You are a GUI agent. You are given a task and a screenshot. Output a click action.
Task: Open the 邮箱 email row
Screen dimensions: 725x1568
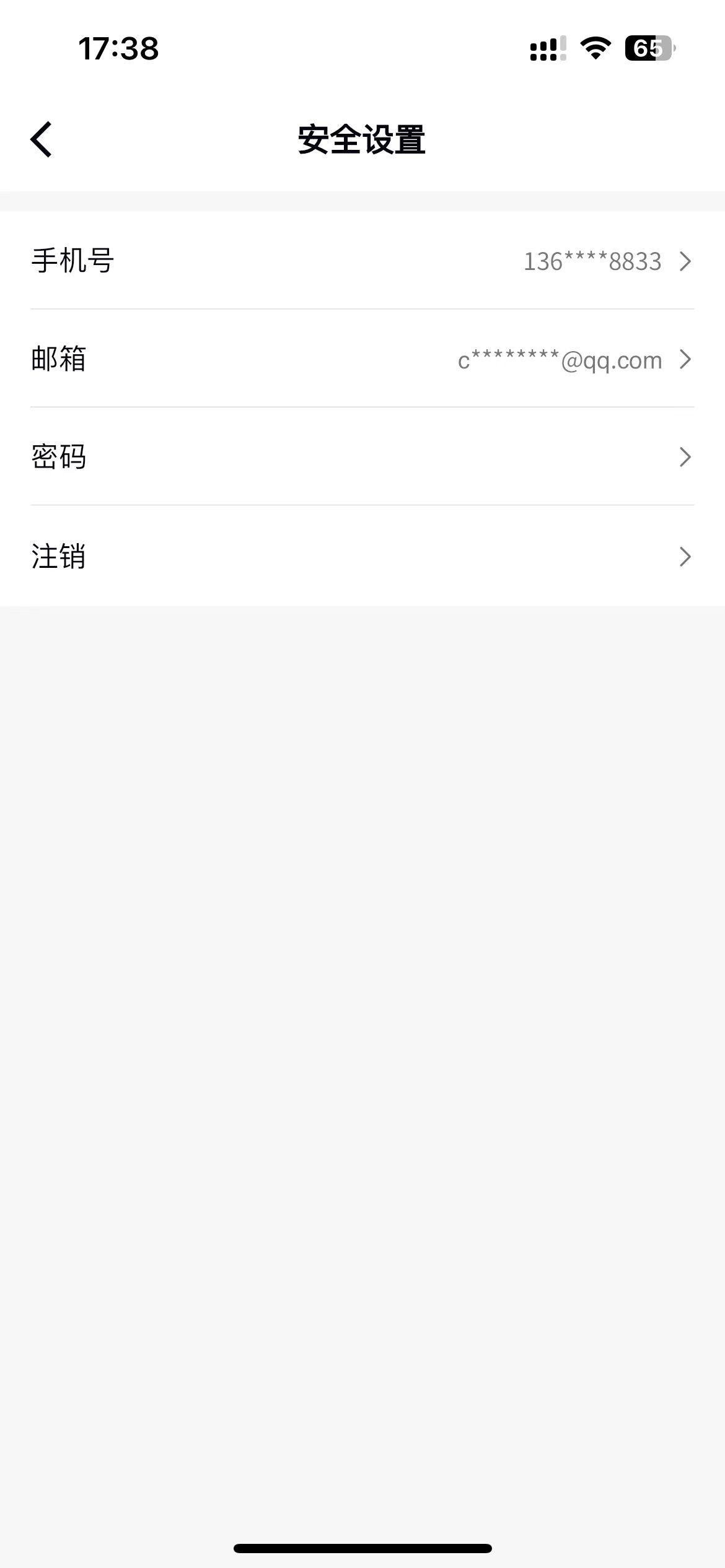point(362,359)
